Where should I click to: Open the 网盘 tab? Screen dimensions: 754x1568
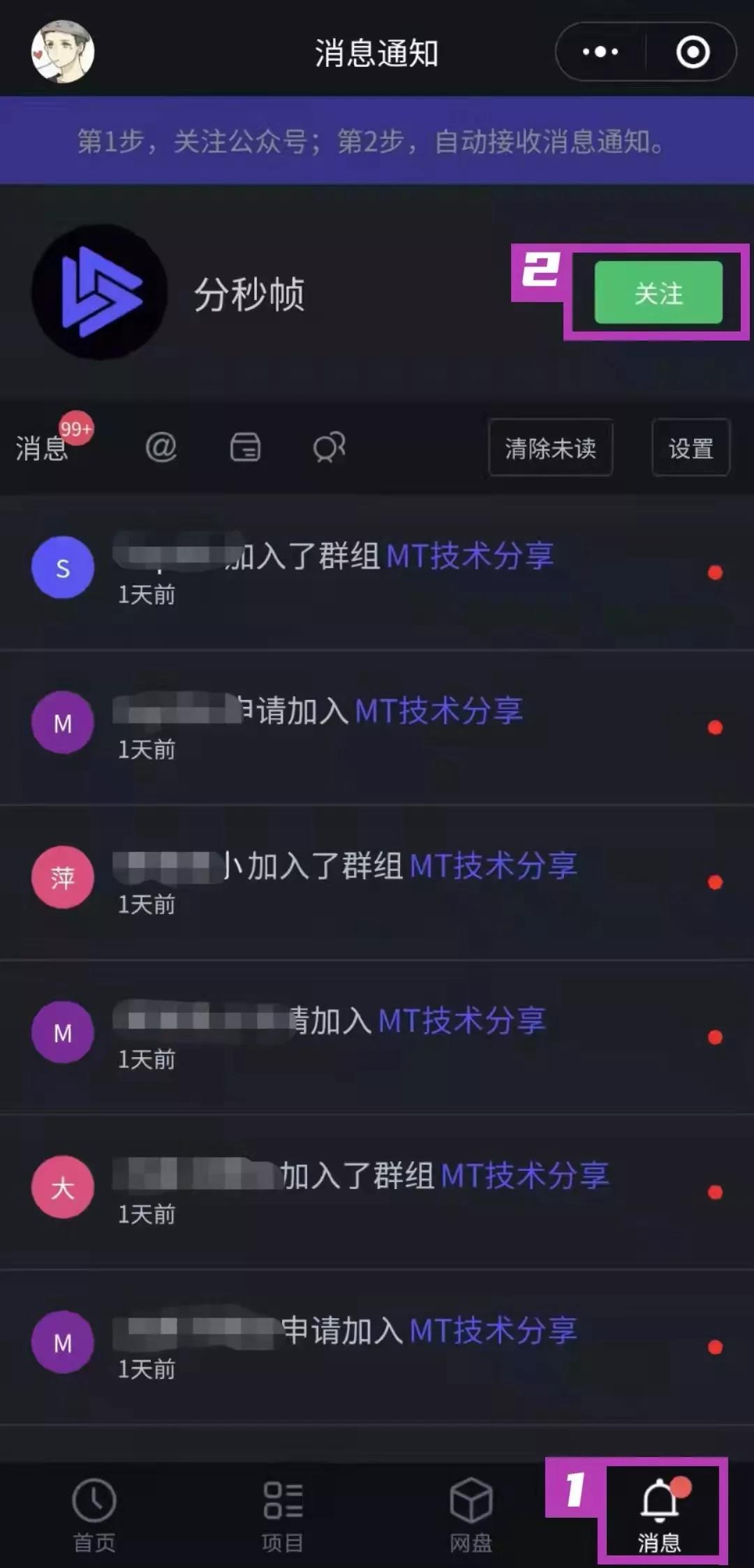471,1513
